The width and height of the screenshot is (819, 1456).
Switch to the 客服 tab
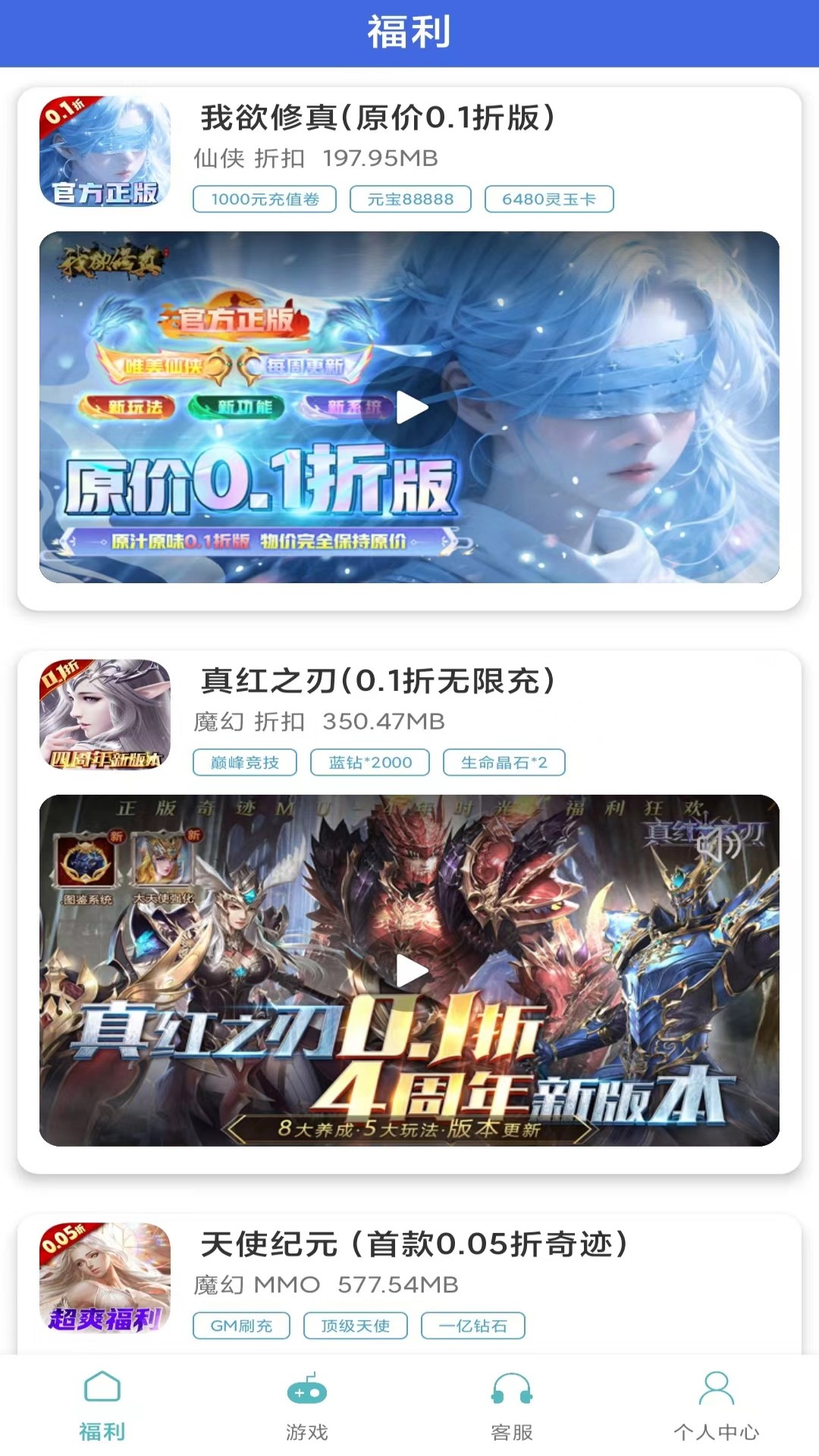[x=512, y=1407]
